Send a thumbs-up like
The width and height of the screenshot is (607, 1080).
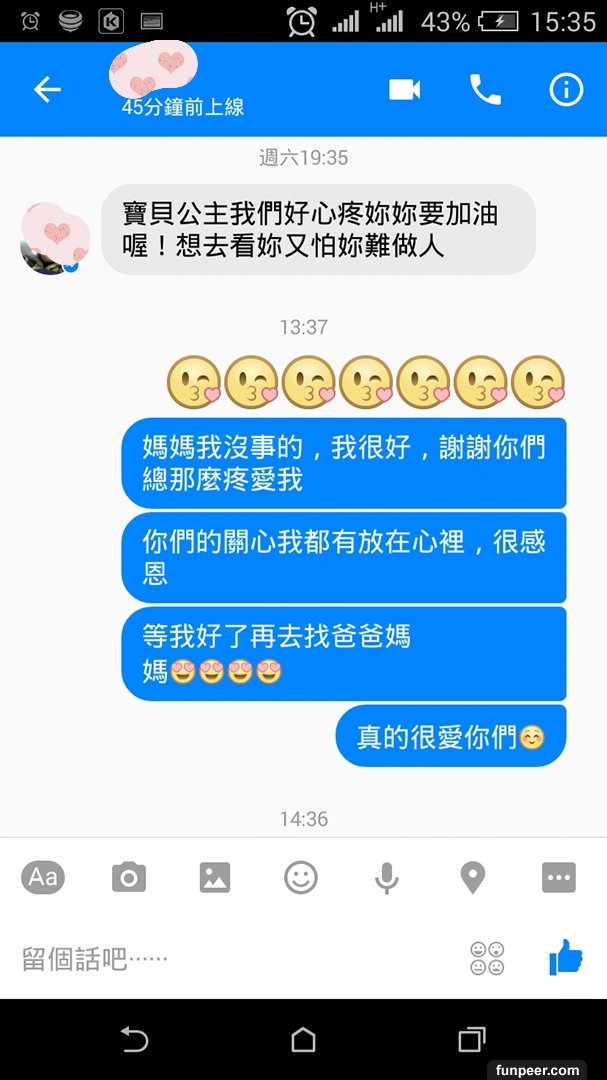tap(565, 958)
